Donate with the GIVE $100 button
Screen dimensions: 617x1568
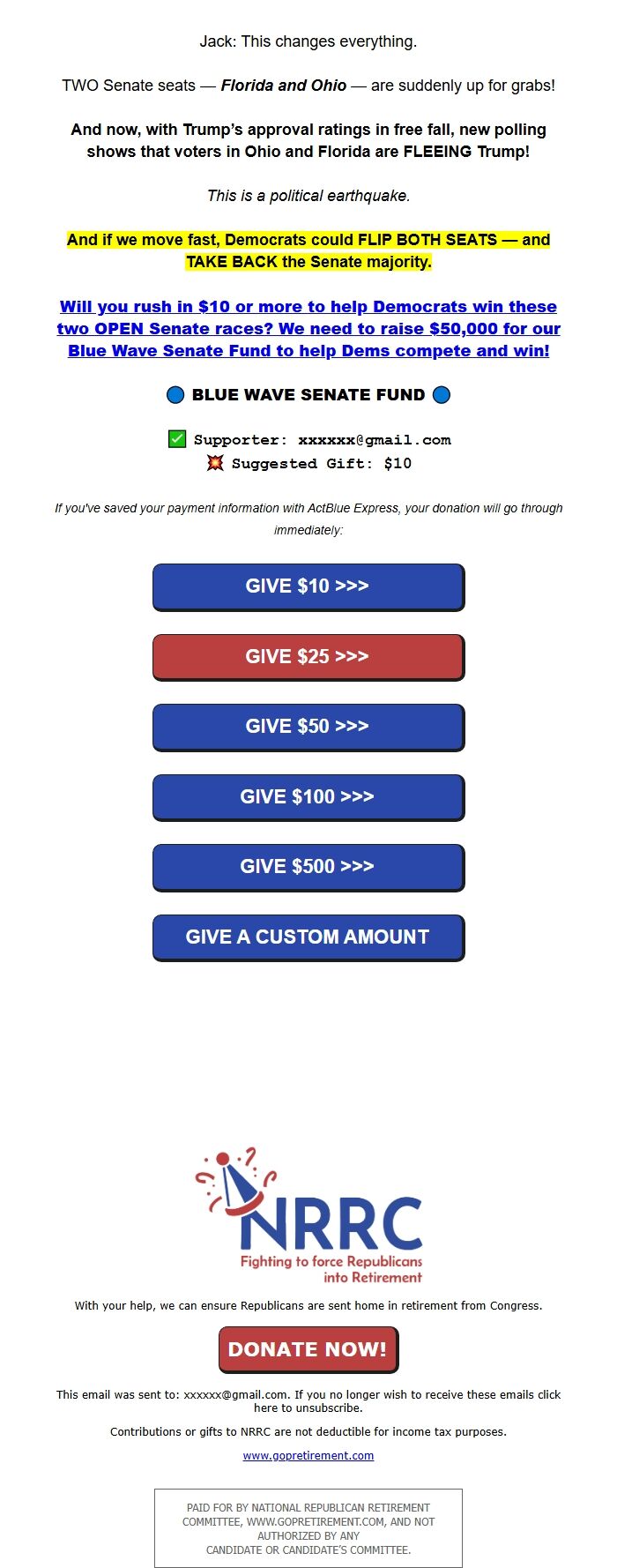coord(308,797)
